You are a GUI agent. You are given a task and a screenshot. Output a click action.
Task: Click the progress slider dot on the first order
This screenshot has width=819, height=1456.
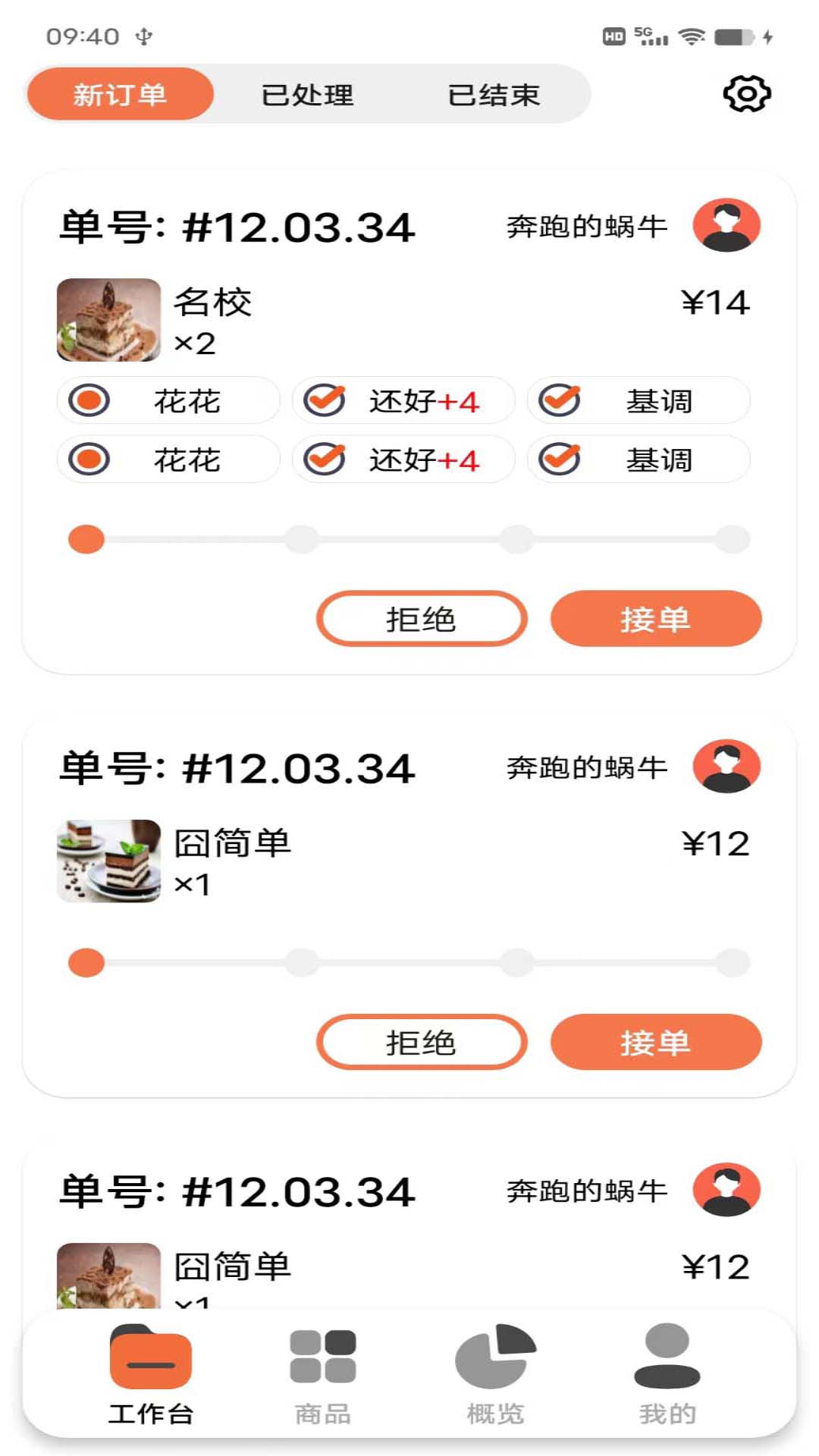(86, 540)
